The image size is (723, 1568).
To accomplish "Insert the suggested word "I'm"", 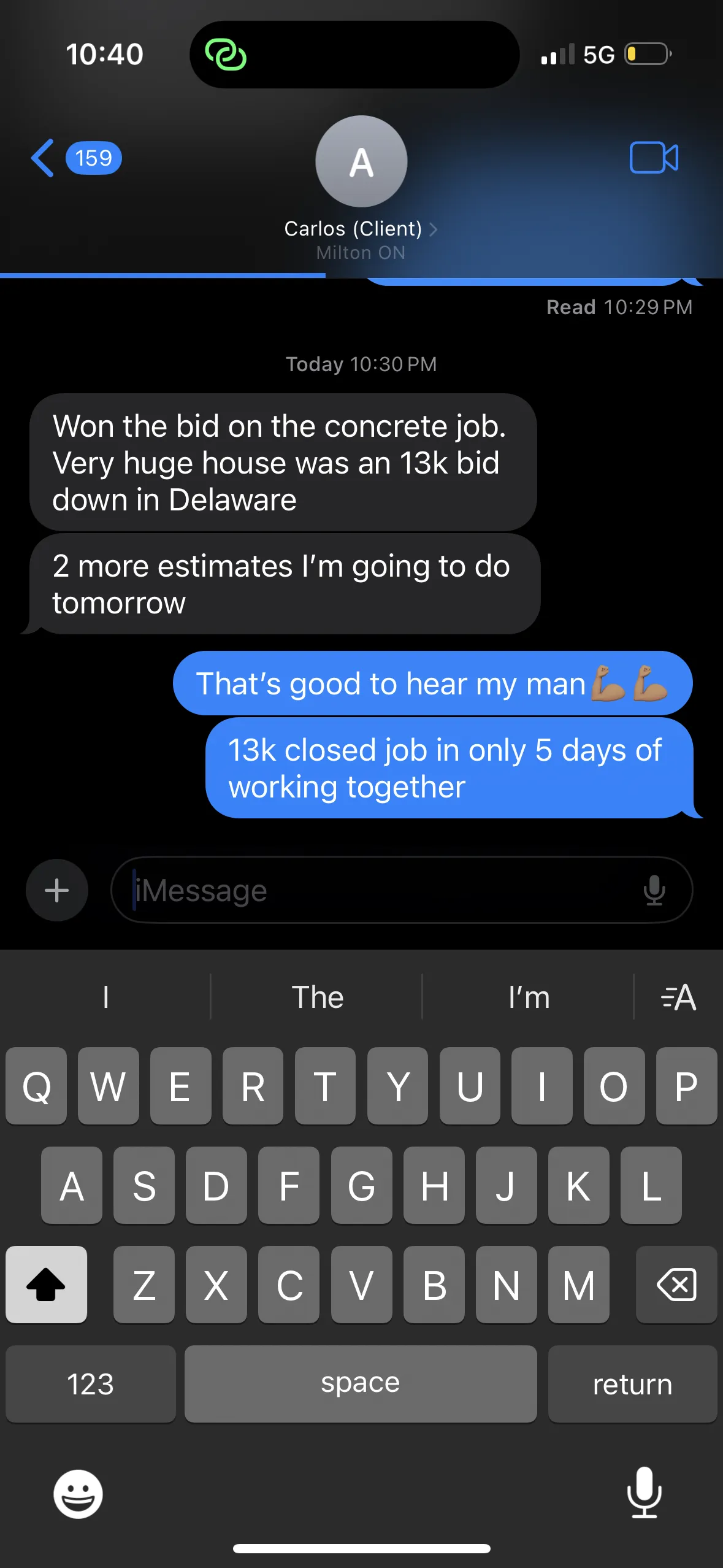I will click(x=529, y=997).
